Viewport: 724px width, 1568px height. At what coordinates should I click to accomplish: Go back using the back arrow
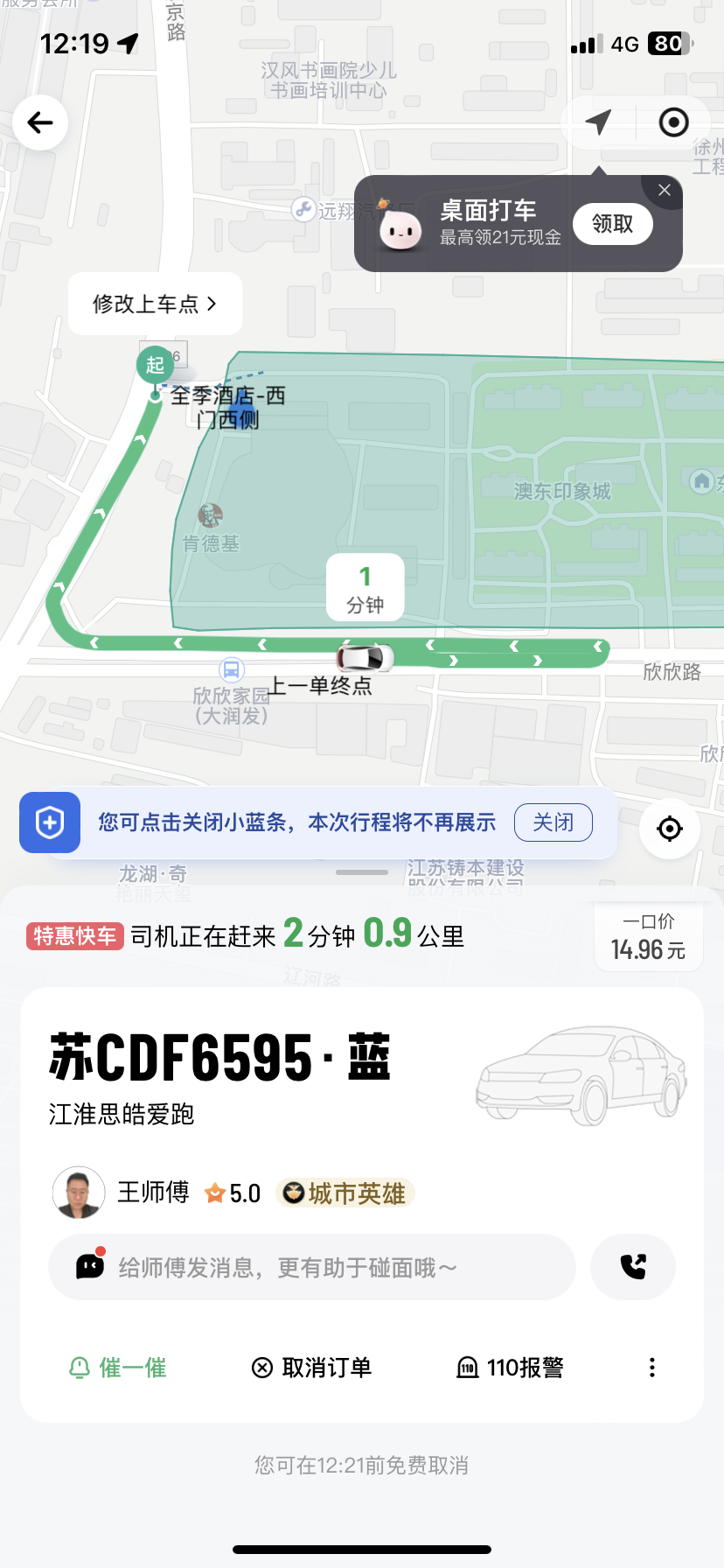pos(40,122)
